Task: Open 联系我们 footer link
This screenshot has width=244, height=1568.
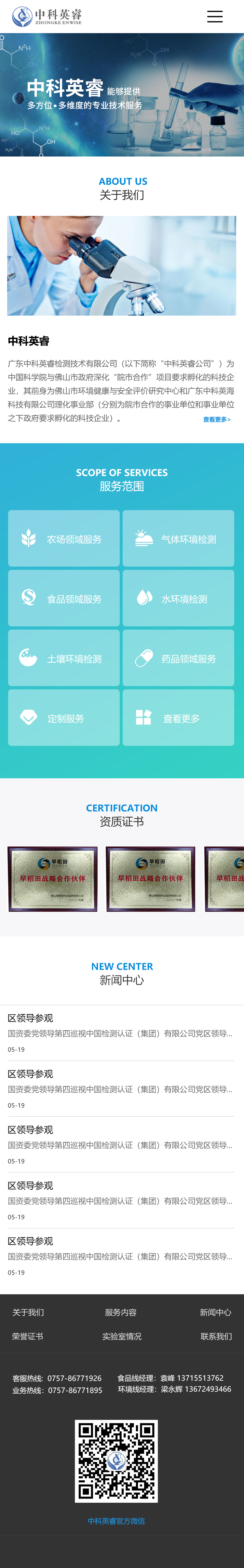Action: pyautogui.click(x=216, y=1336)
